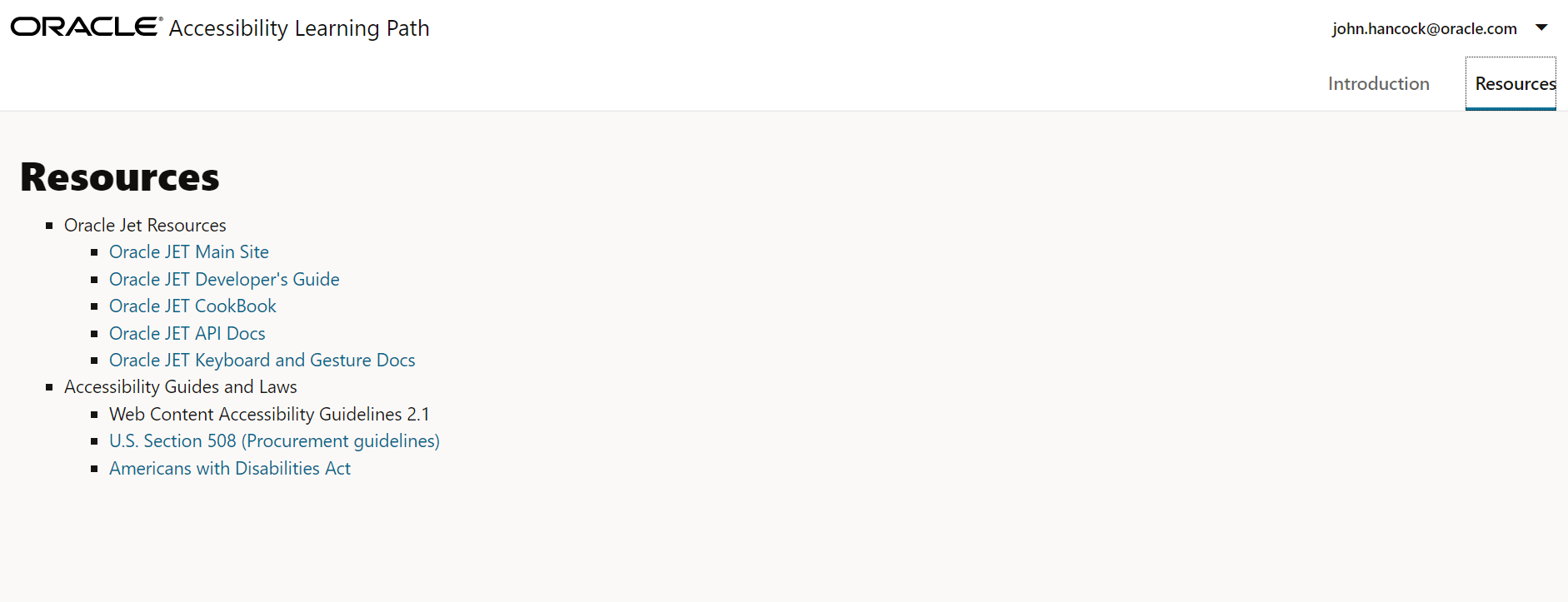Open U.S. Section 508 procurement guidelines link
Screen dimensions: 1568x602
click(x=274, y=441)
